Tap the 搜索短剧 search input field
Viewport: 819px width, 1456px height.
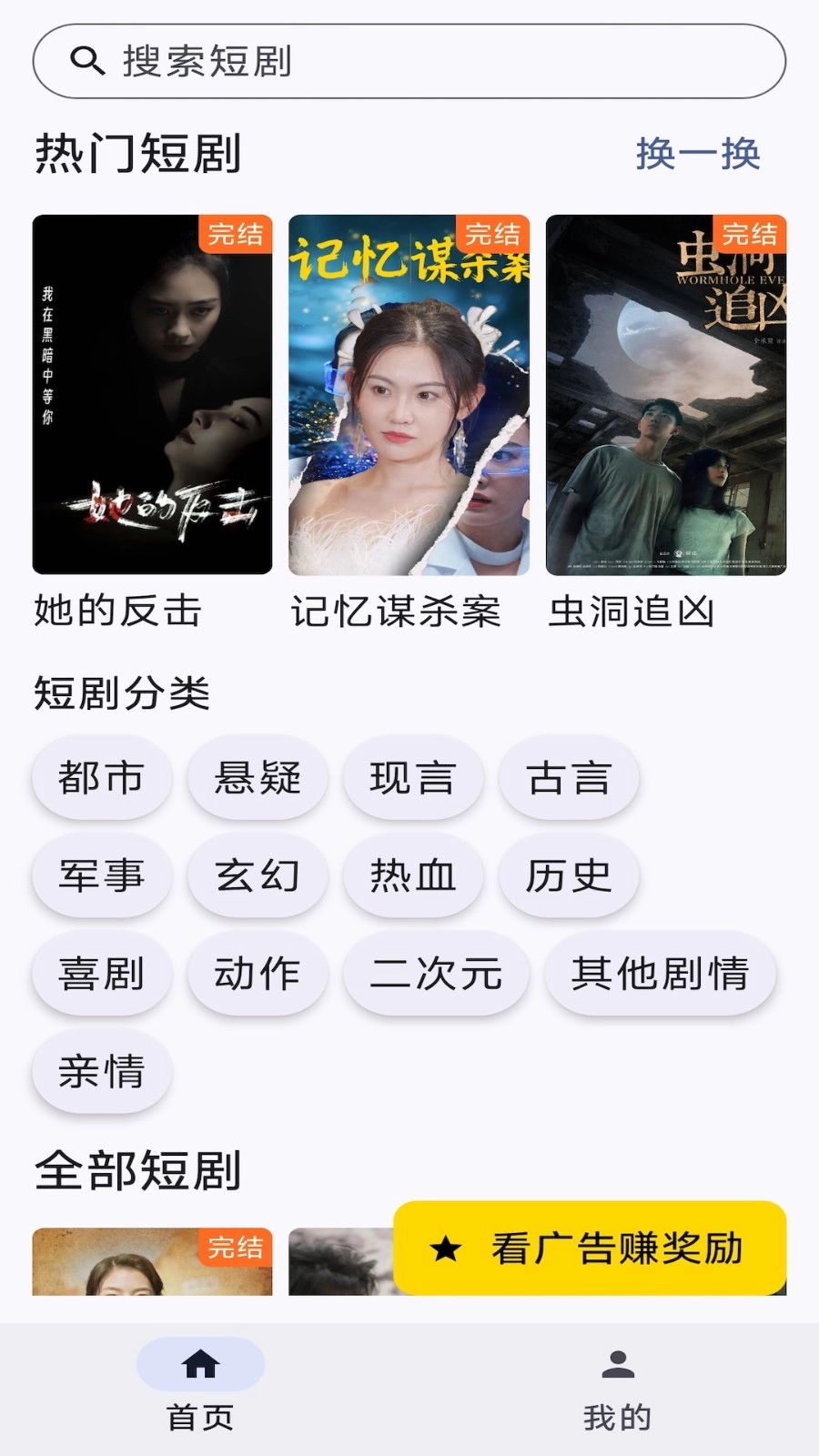point(409,60)
